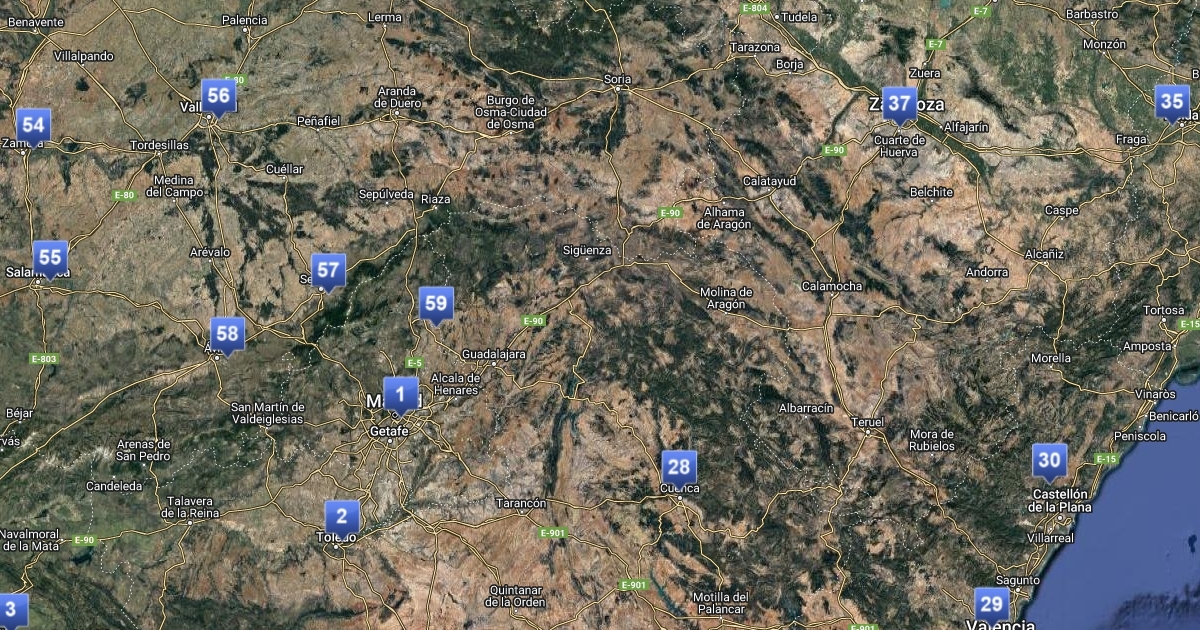Select marker 29 at Valencia
Image resolution: width=1200 pixels, height=630 pixels.
pos(991,603)
